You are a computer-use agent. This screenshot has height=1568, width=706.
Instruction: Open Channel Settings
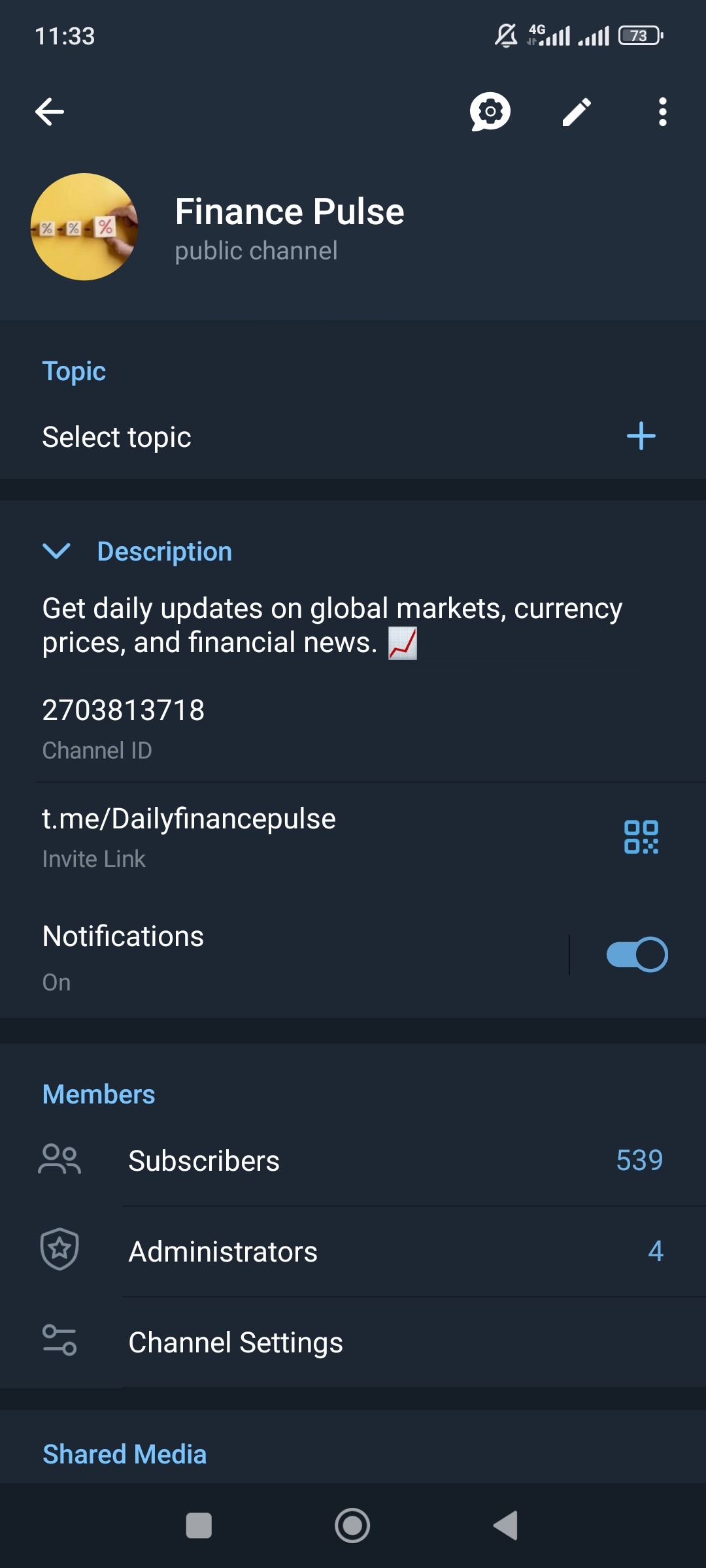pos(353,1343)
